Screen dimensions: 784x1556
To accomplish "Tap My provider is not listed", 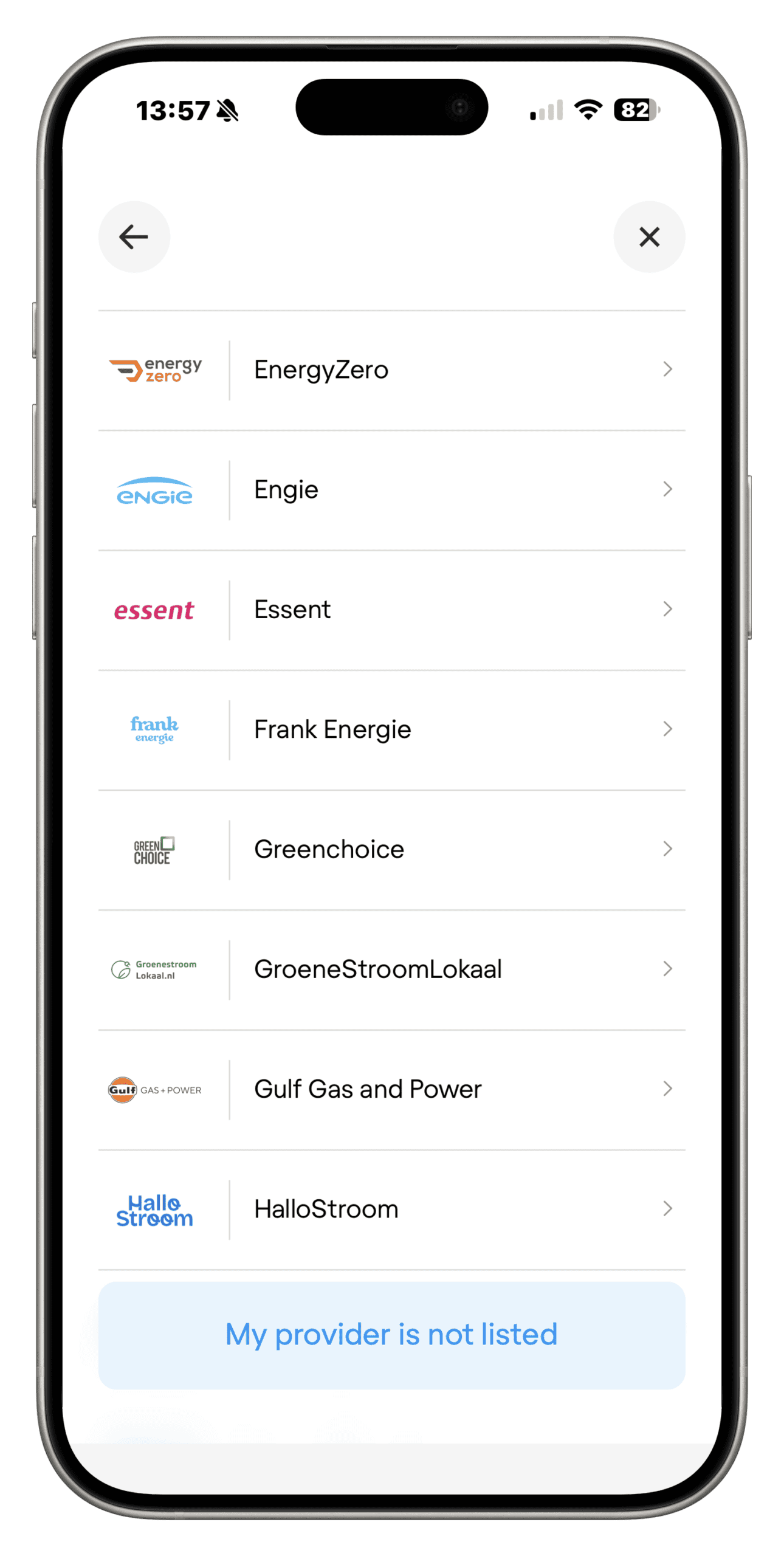I will point(391,1335).
